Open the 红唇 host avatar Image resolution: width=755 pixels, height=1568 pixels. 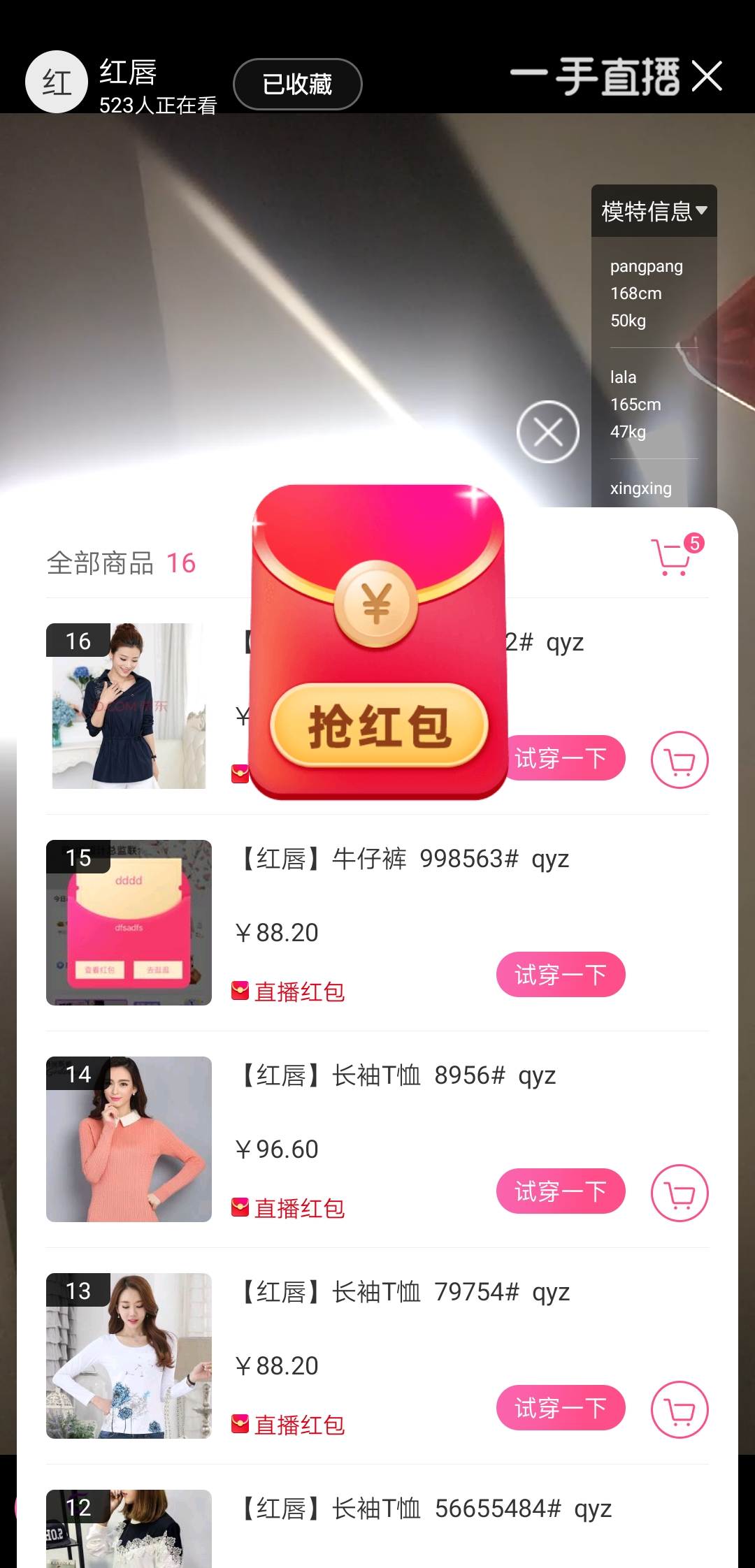pyautogui.click(x=57, y=82)
